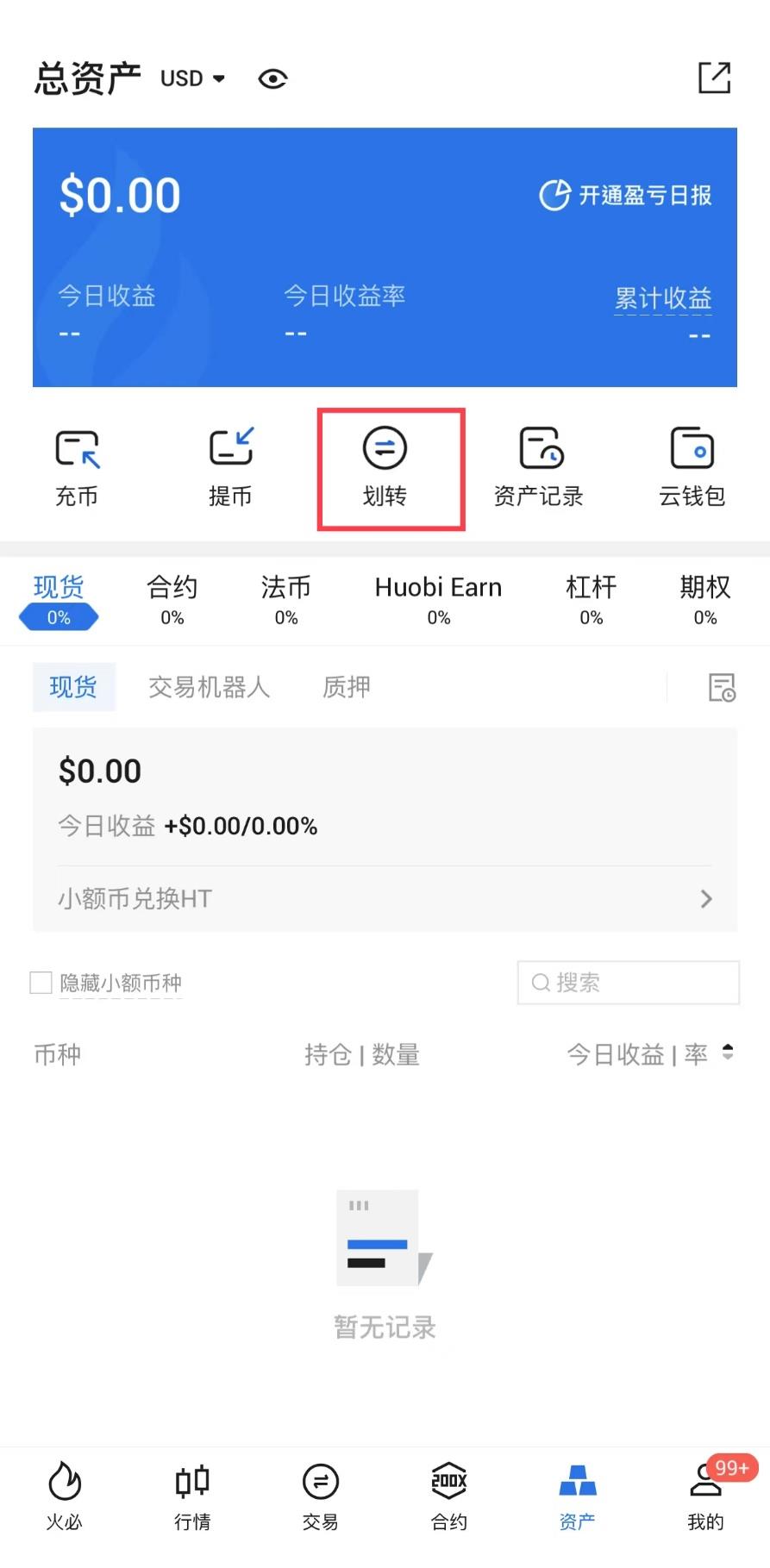Switch to the fiat (法币) tab
Image resolution: width=770 pixels, height=1568 pixels.
285,599
